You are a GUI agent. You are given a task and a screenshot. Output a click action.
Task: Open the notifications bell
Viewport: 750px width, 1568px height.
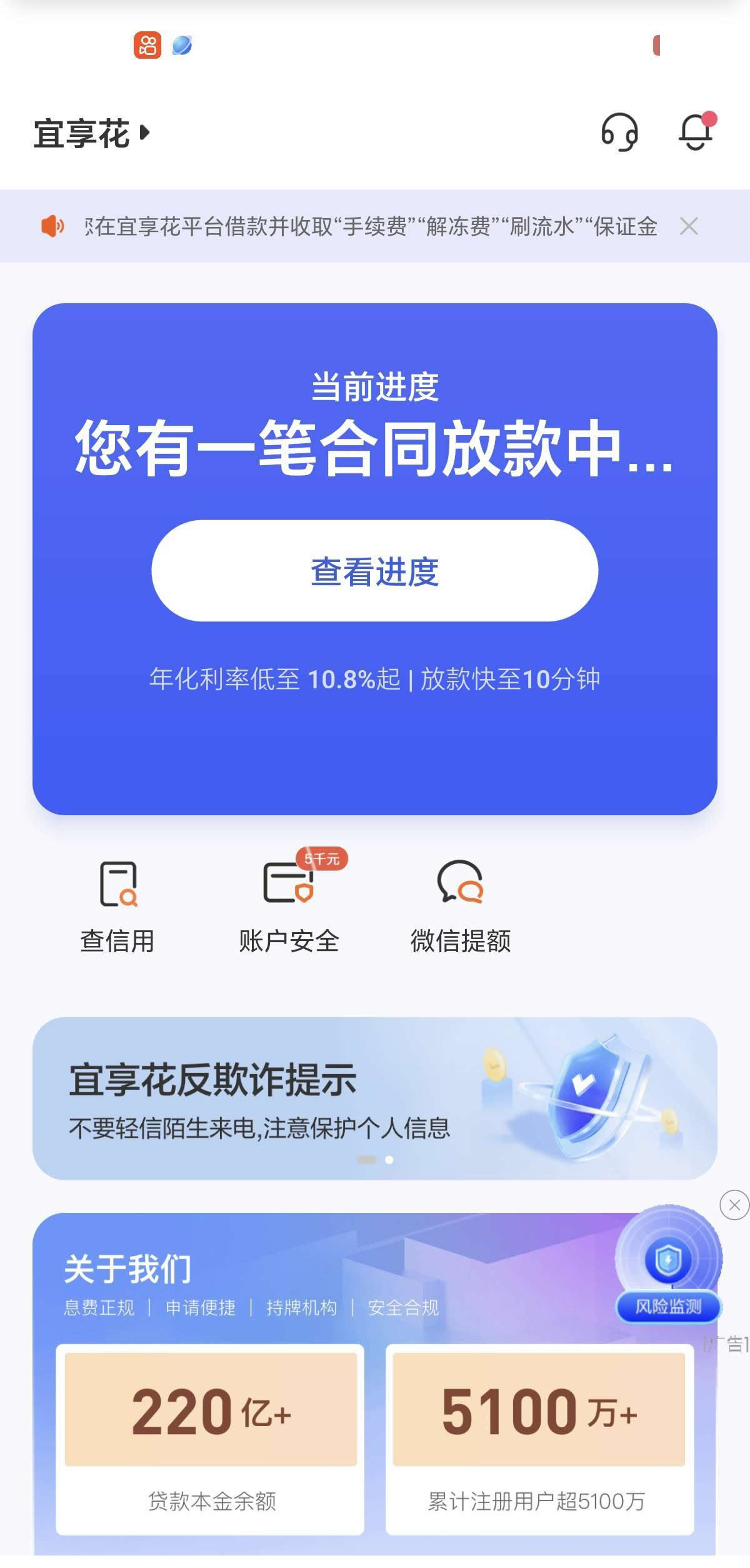696,133
